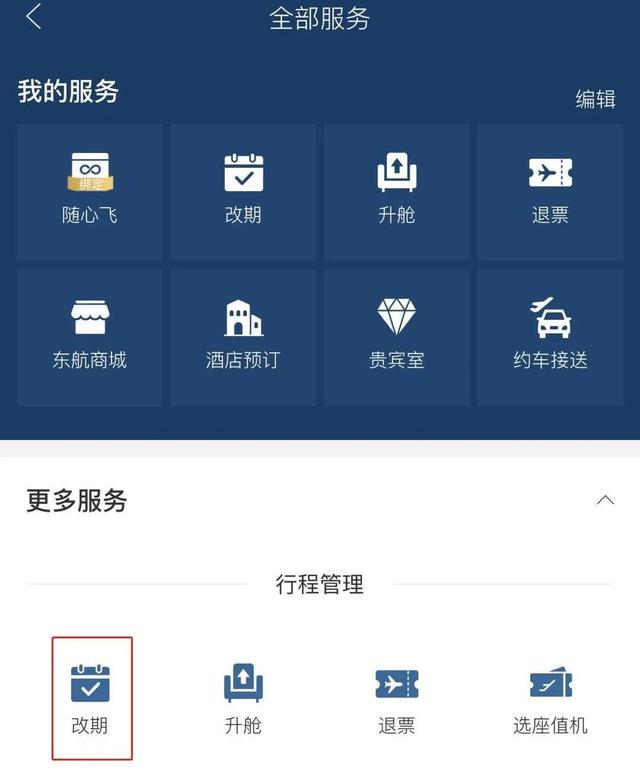The height and width of the screenshot is (773, 640).
Task: Select 升舱 under 行程管理
Action: click(x=243, y=699)
